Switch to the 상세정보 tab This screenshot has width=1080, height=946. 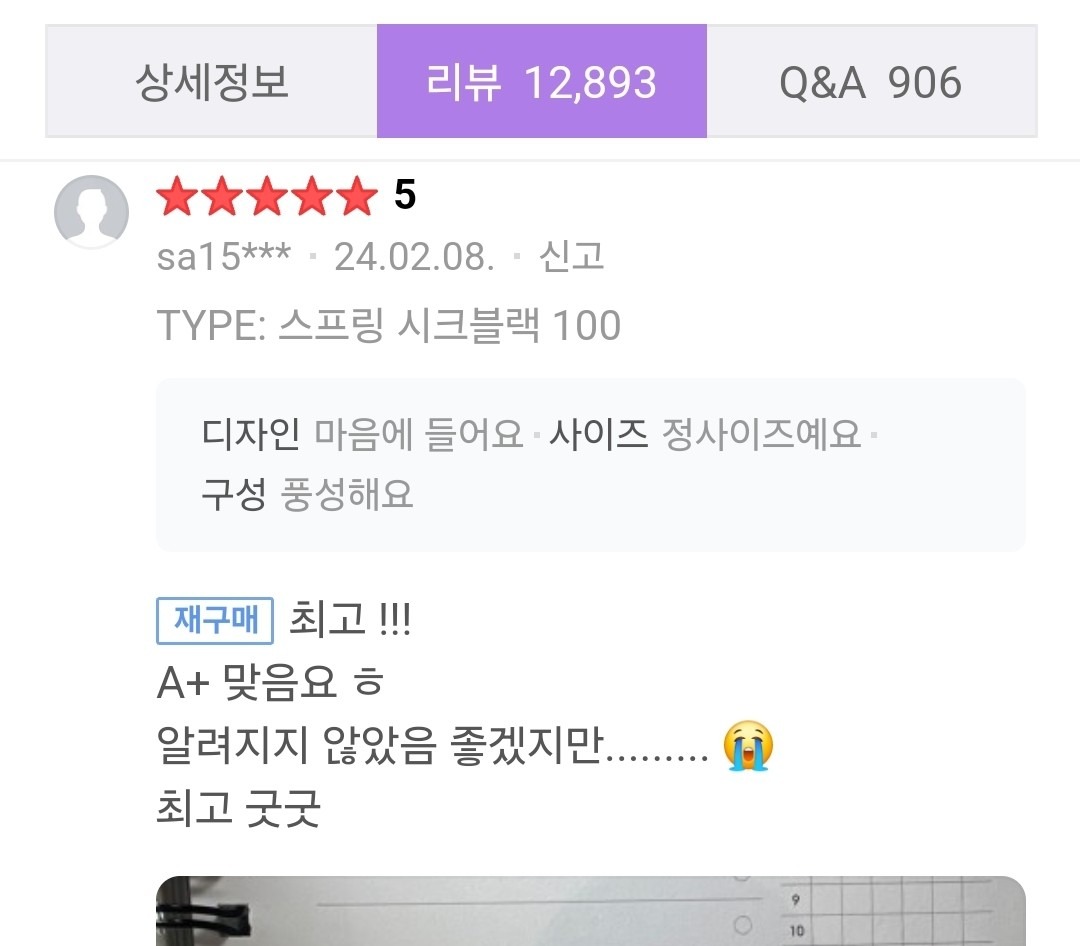pyautogui.click(x=211, y=82)
